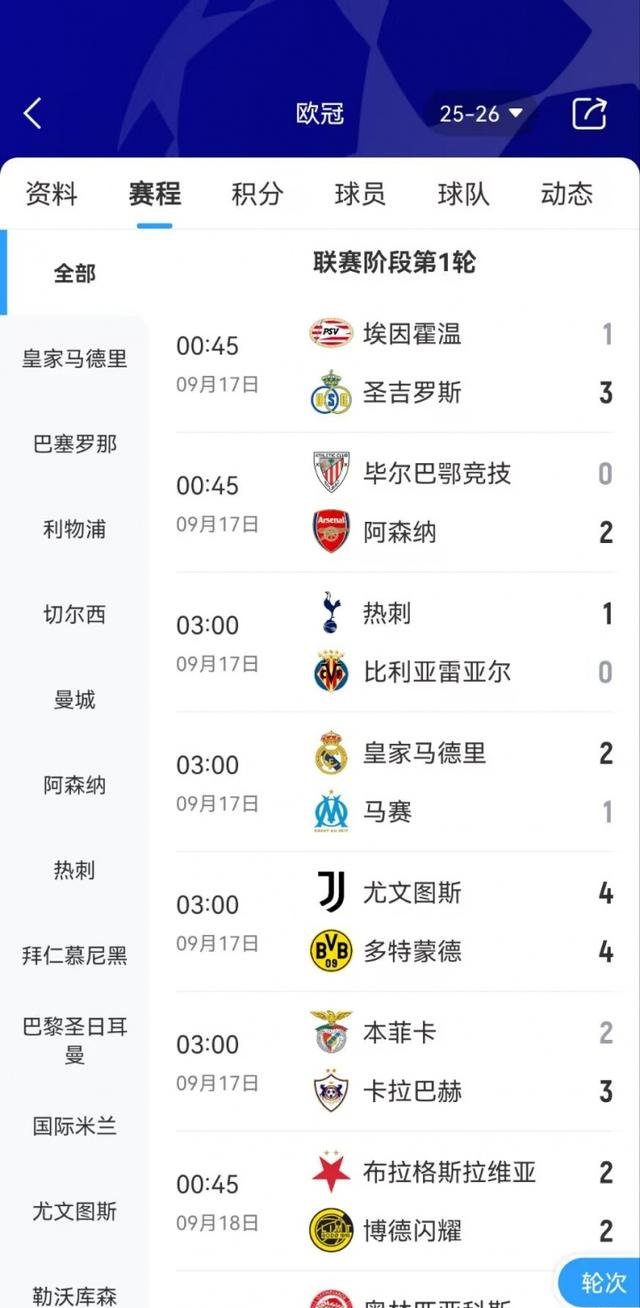
Task: Switch to the 积分 tab
Action: (257, 193)
